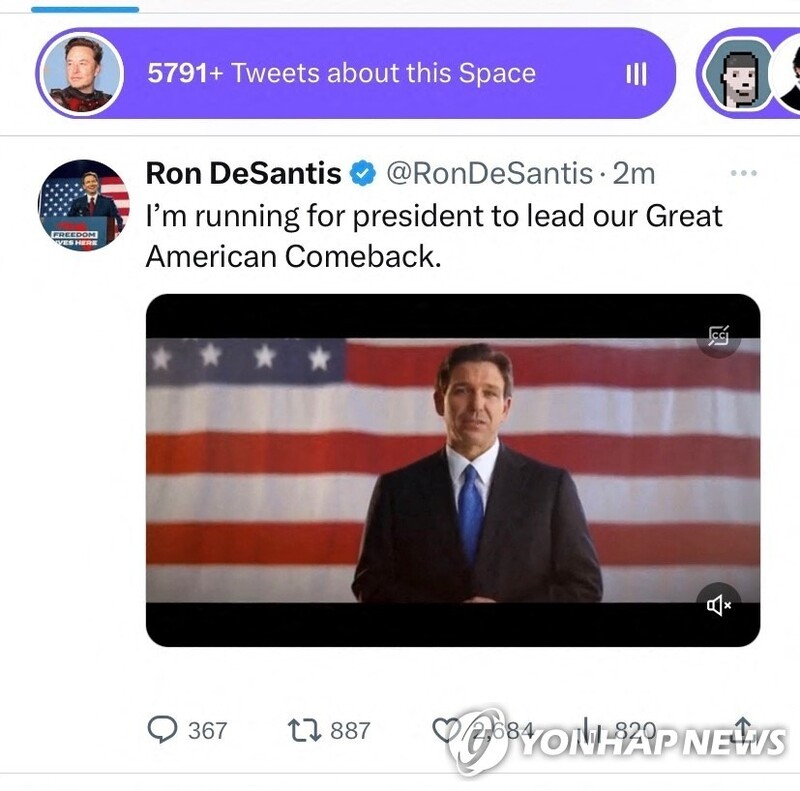Open Ron DeSantis's profile picture

[x=84, y=205]
